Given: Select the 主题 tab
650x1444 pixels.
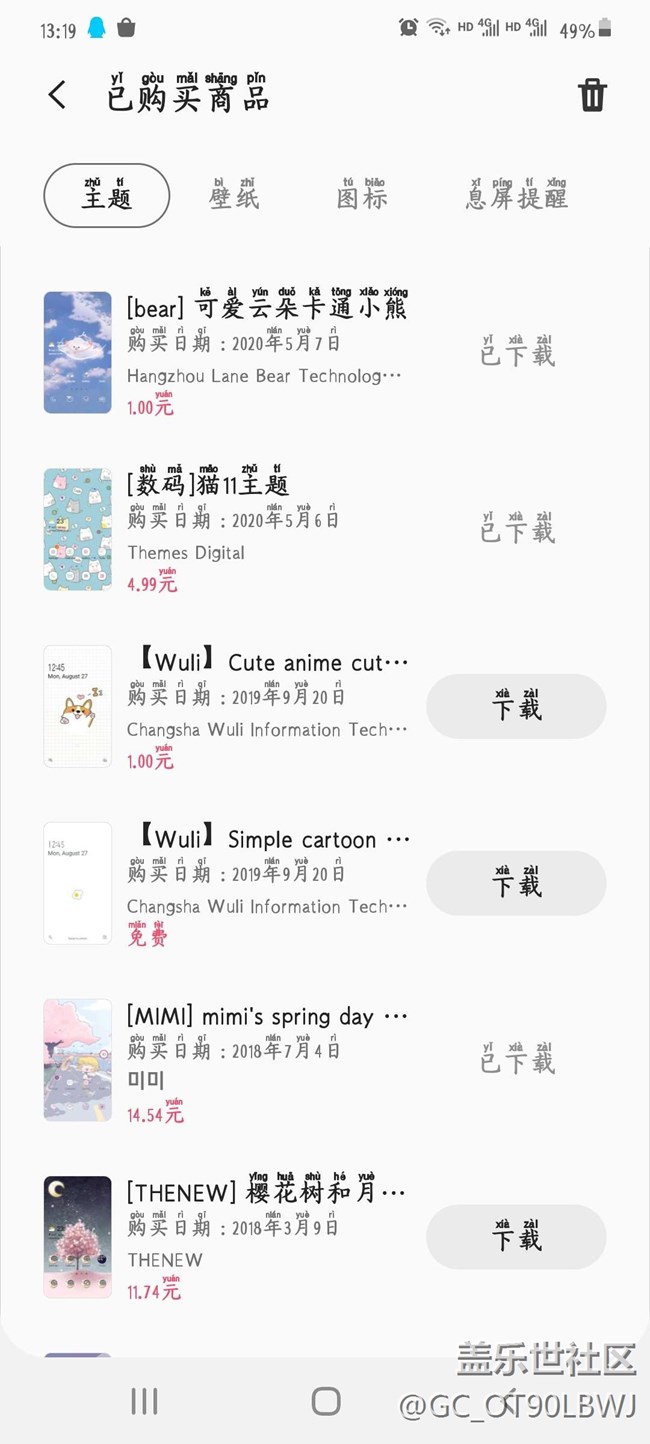Looking at the screenshot, I should [x=107, y=195].
